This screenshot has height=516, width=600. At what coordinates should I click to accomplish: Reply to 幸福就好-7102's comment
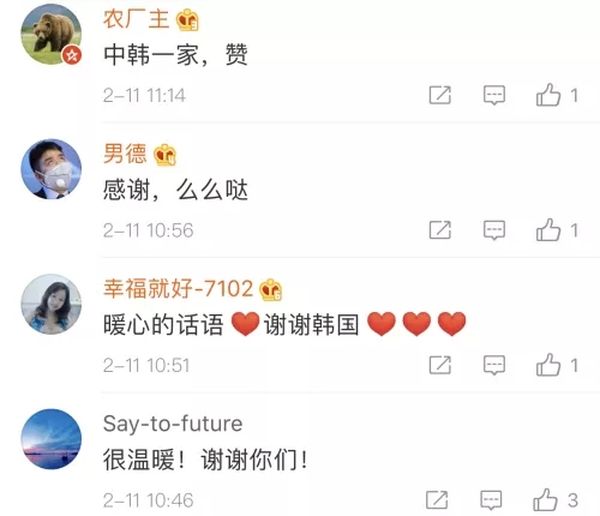pos(494,365)
